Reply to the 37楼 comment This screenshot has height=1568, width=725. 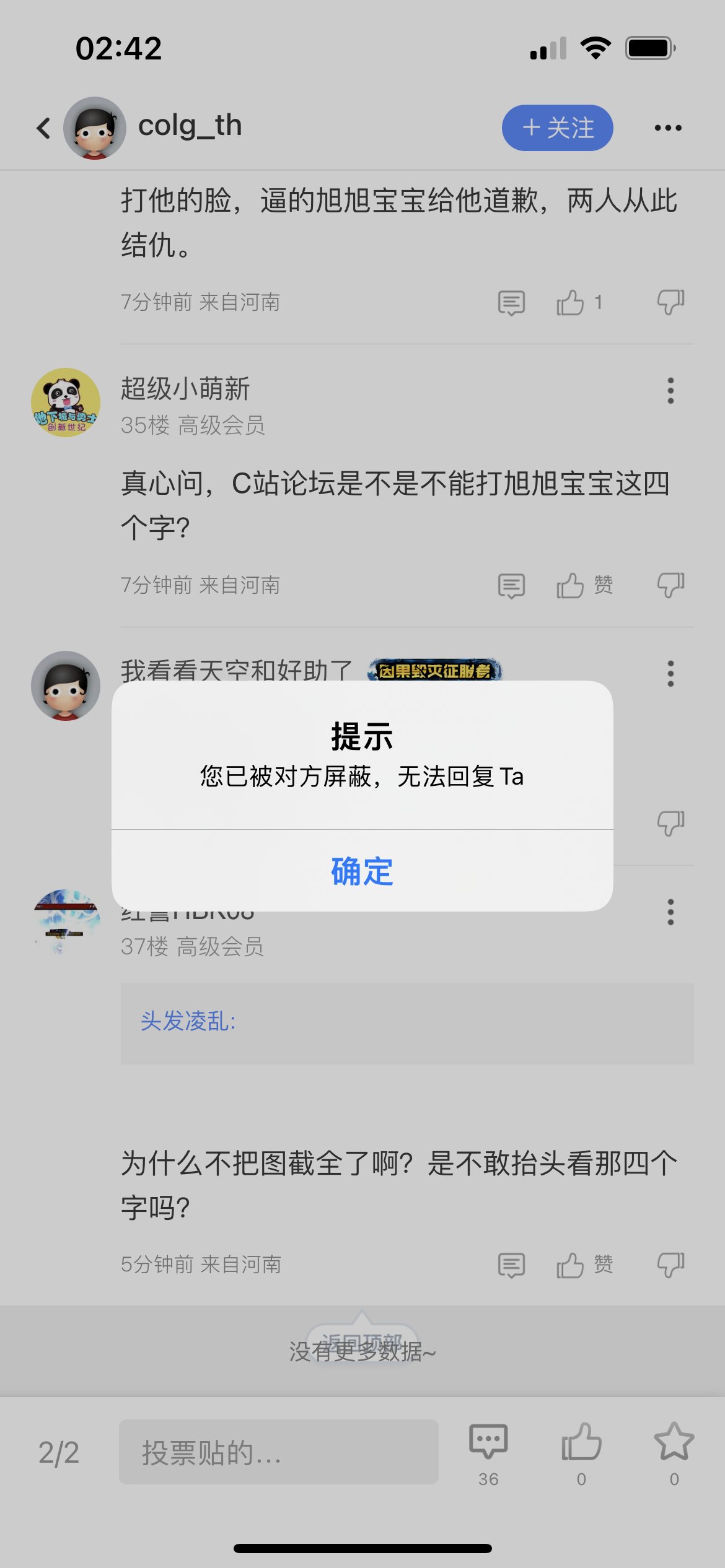[x=511, y=1265]
